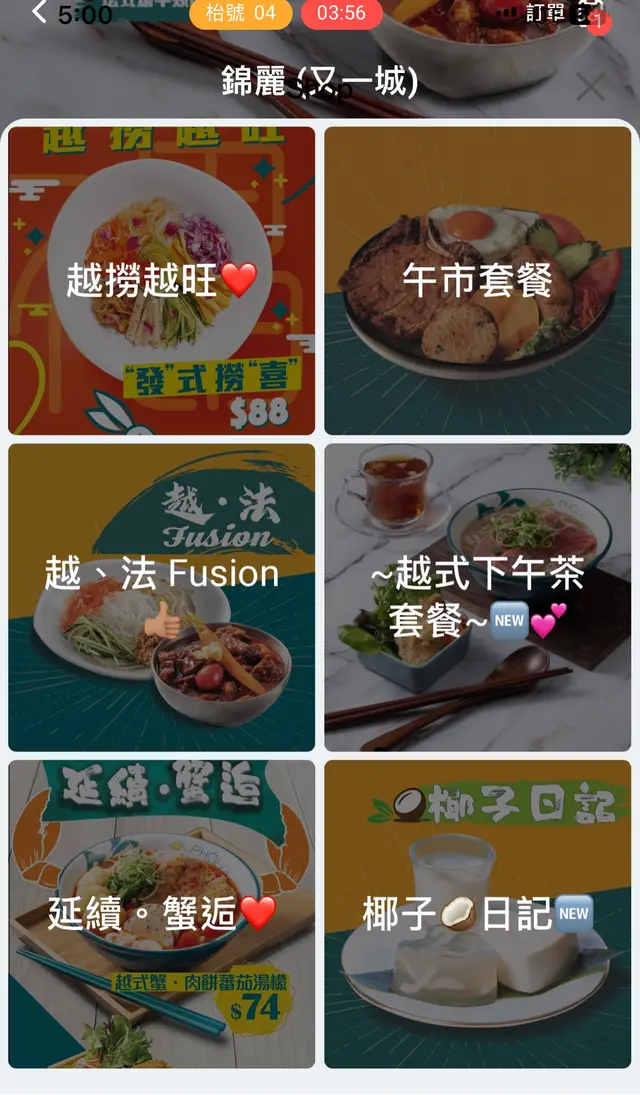Image resolution: width=640 pixels, height=1095 pixels.
Task: Tap the 枱號 04 table number pill
Action: tap(240, 14)
